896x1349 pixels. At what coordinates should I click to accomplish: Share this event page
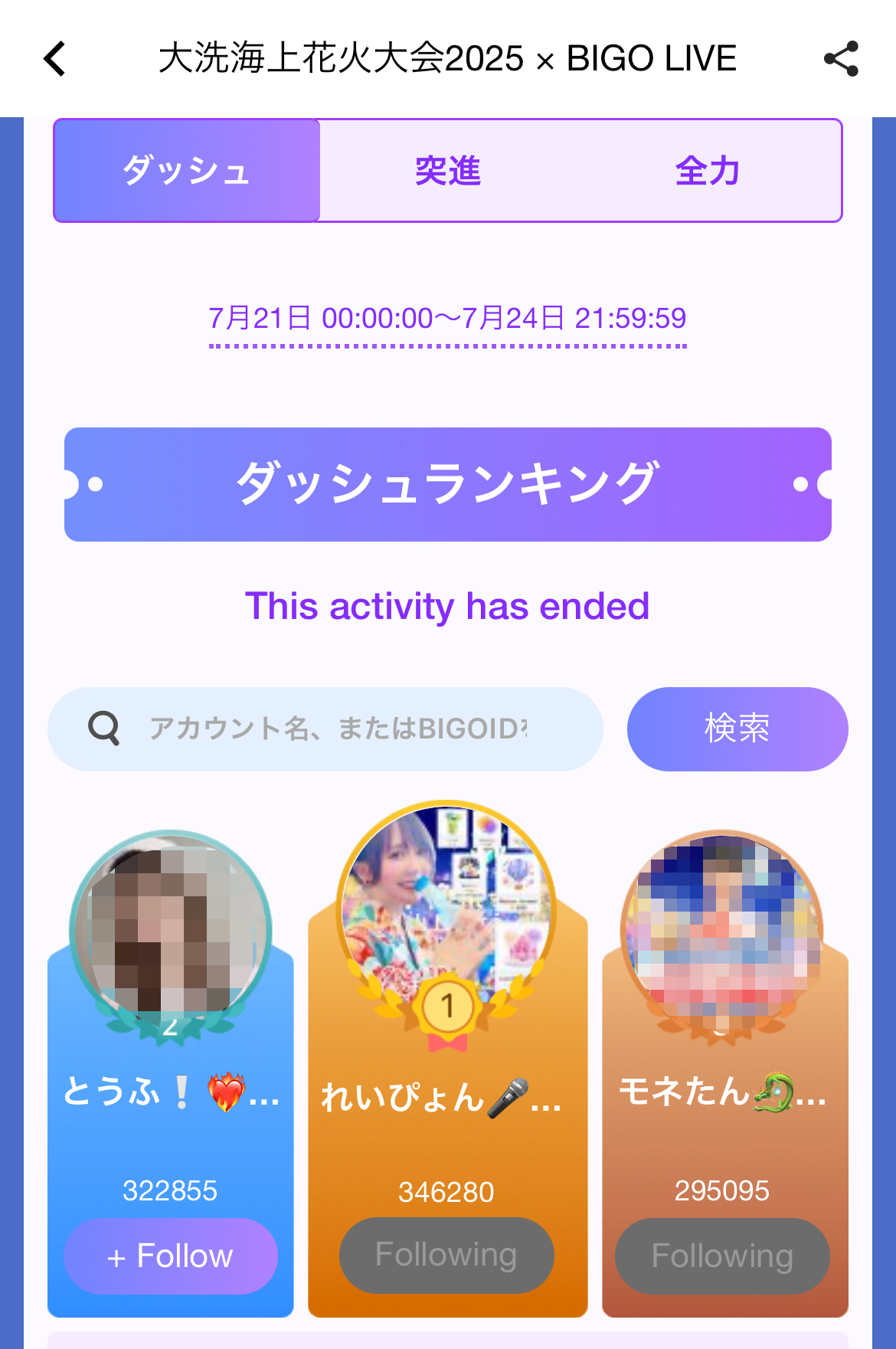[841, 59]
